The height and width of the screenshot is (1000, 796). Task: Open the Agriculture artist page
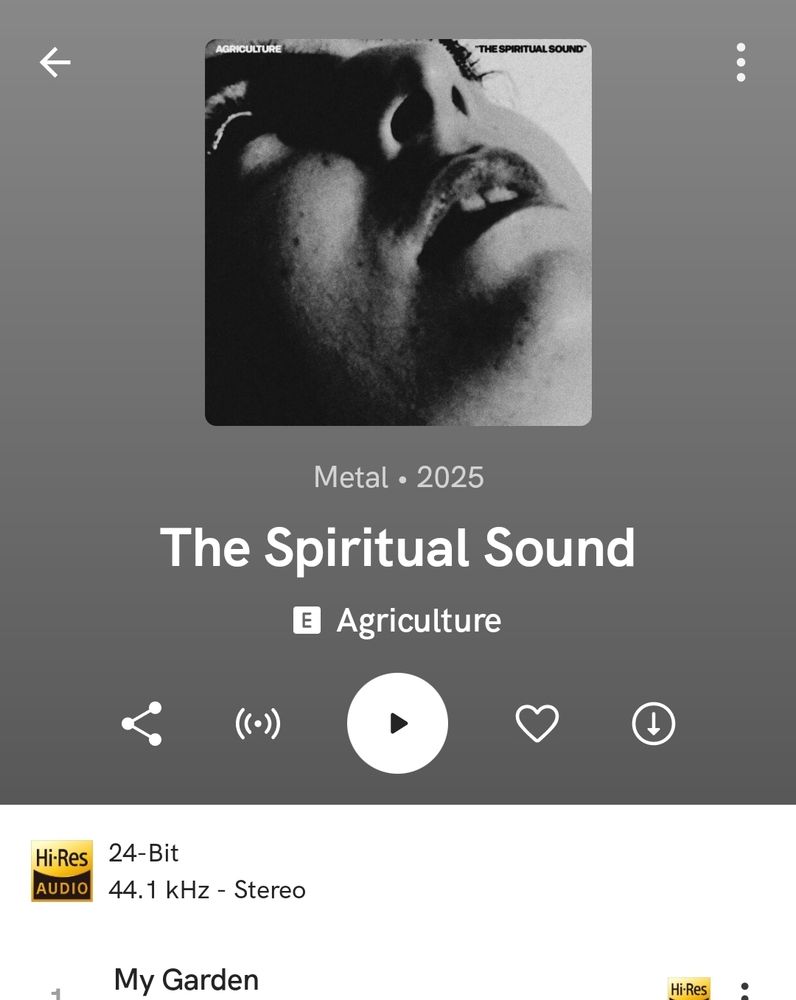(418, 621)
